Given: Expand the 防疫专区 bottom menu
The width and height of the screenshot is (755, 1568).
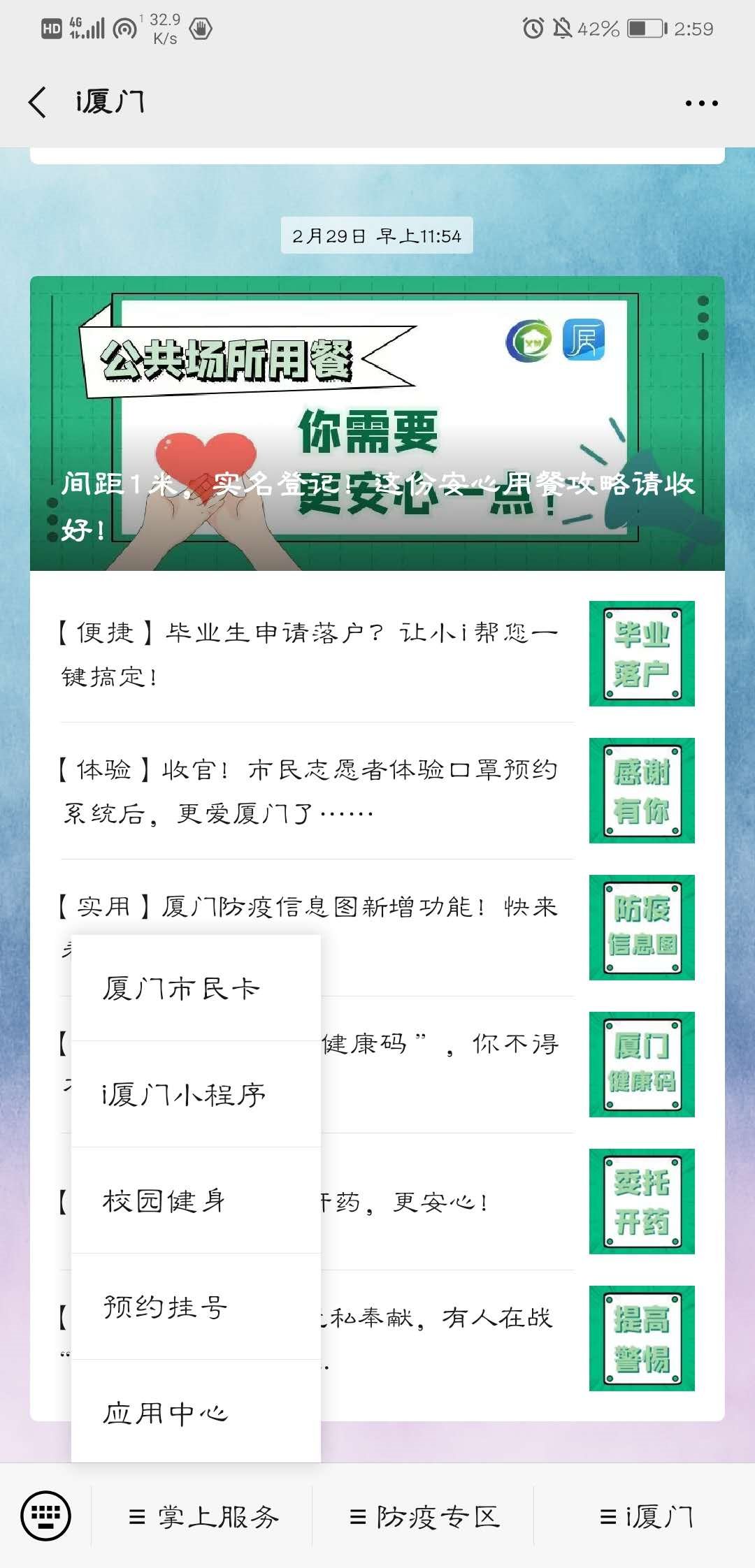Looking at the screenshot, I should coord(424,1516).
